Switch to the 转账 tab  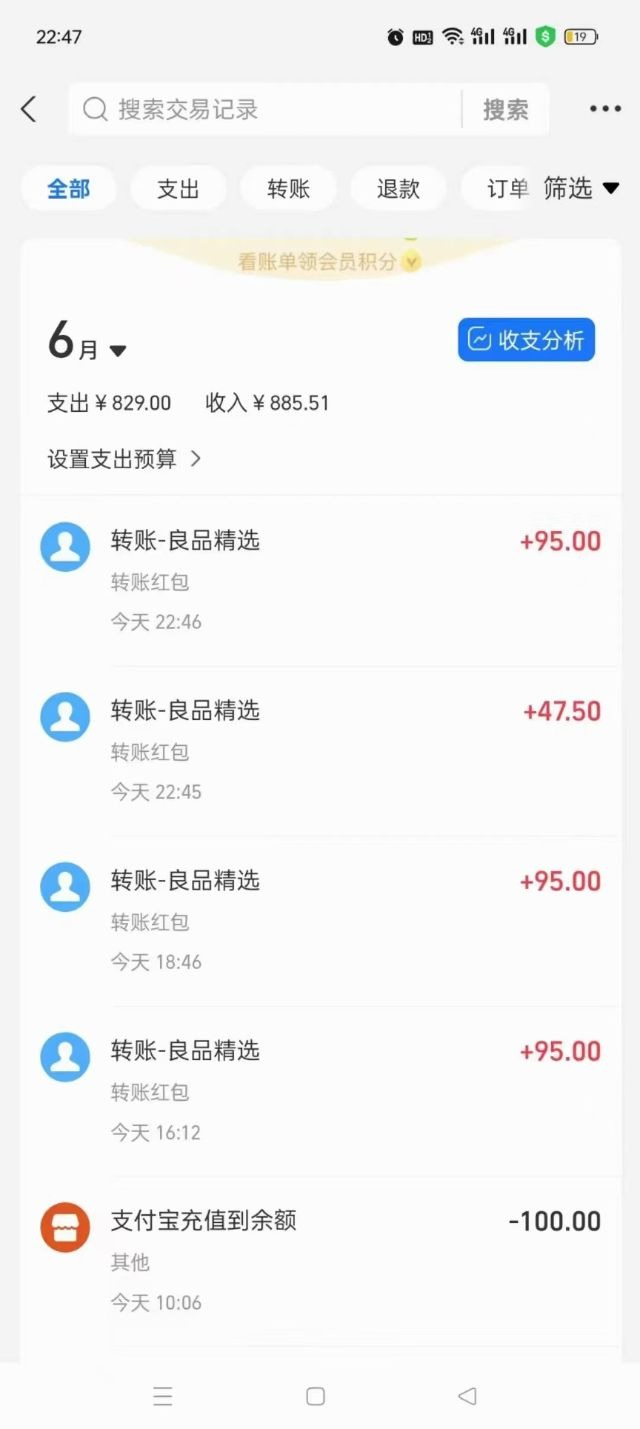tap(289, 188)
